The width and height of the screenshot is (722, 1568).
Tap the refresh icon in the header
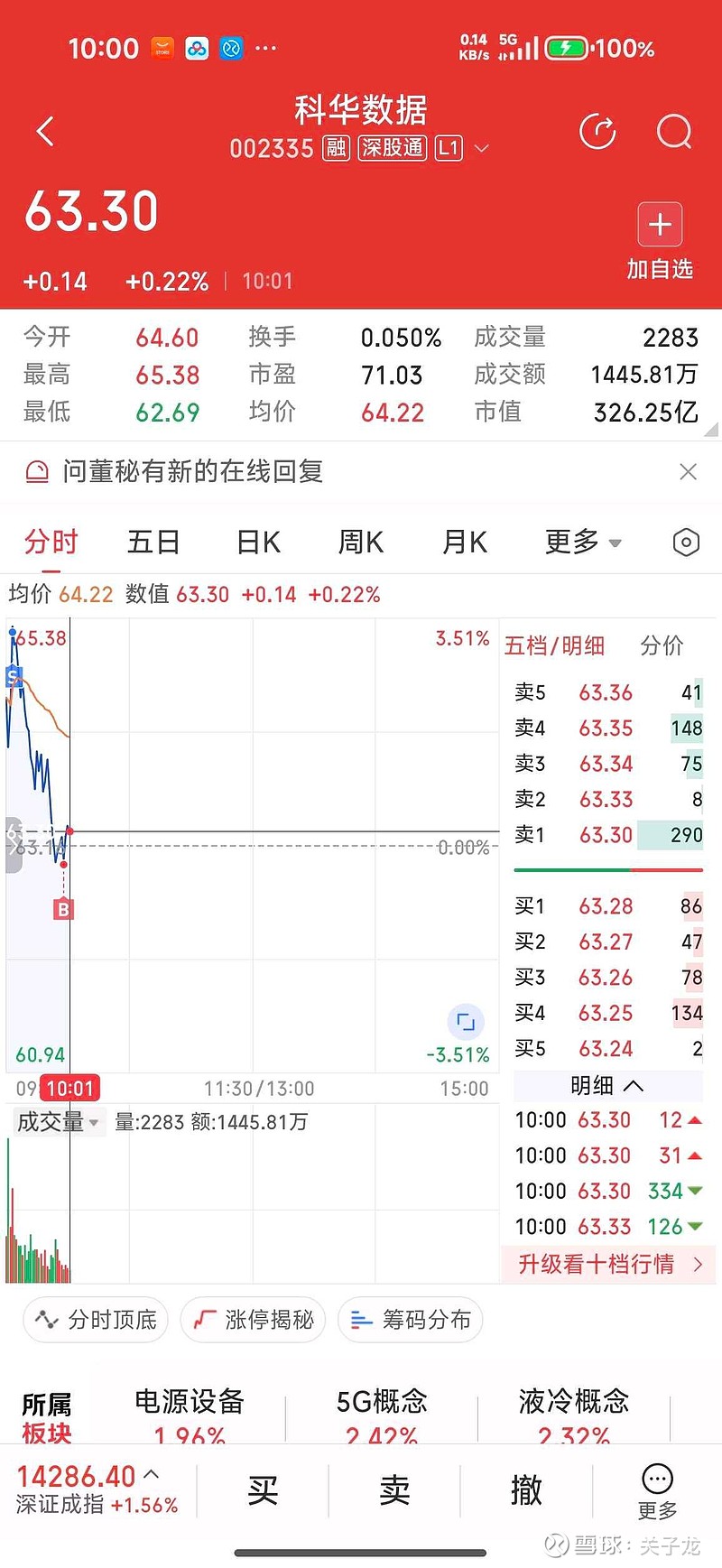[597, 131]
